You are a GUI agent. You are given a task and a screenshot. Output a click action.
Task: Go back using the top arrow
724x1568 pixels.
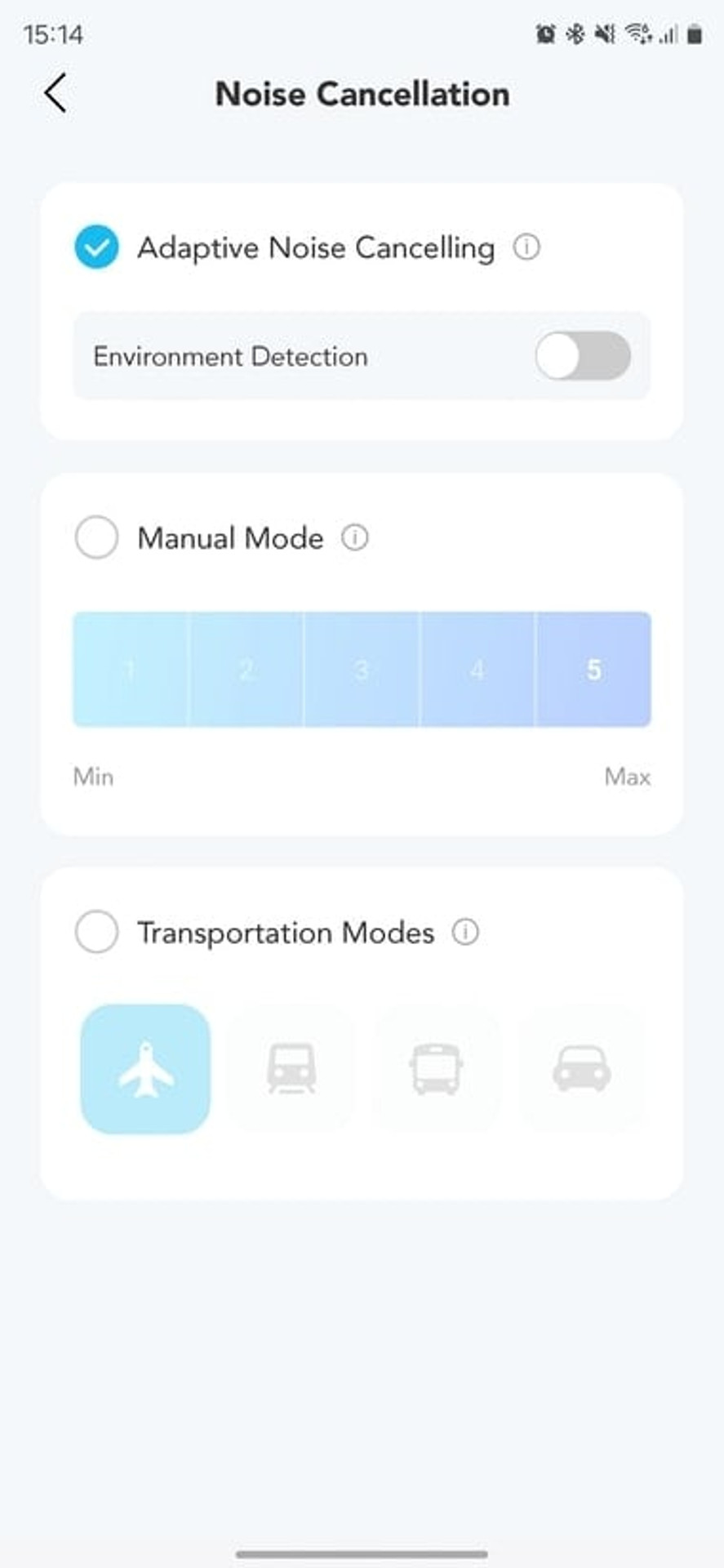tap(56, 93)
